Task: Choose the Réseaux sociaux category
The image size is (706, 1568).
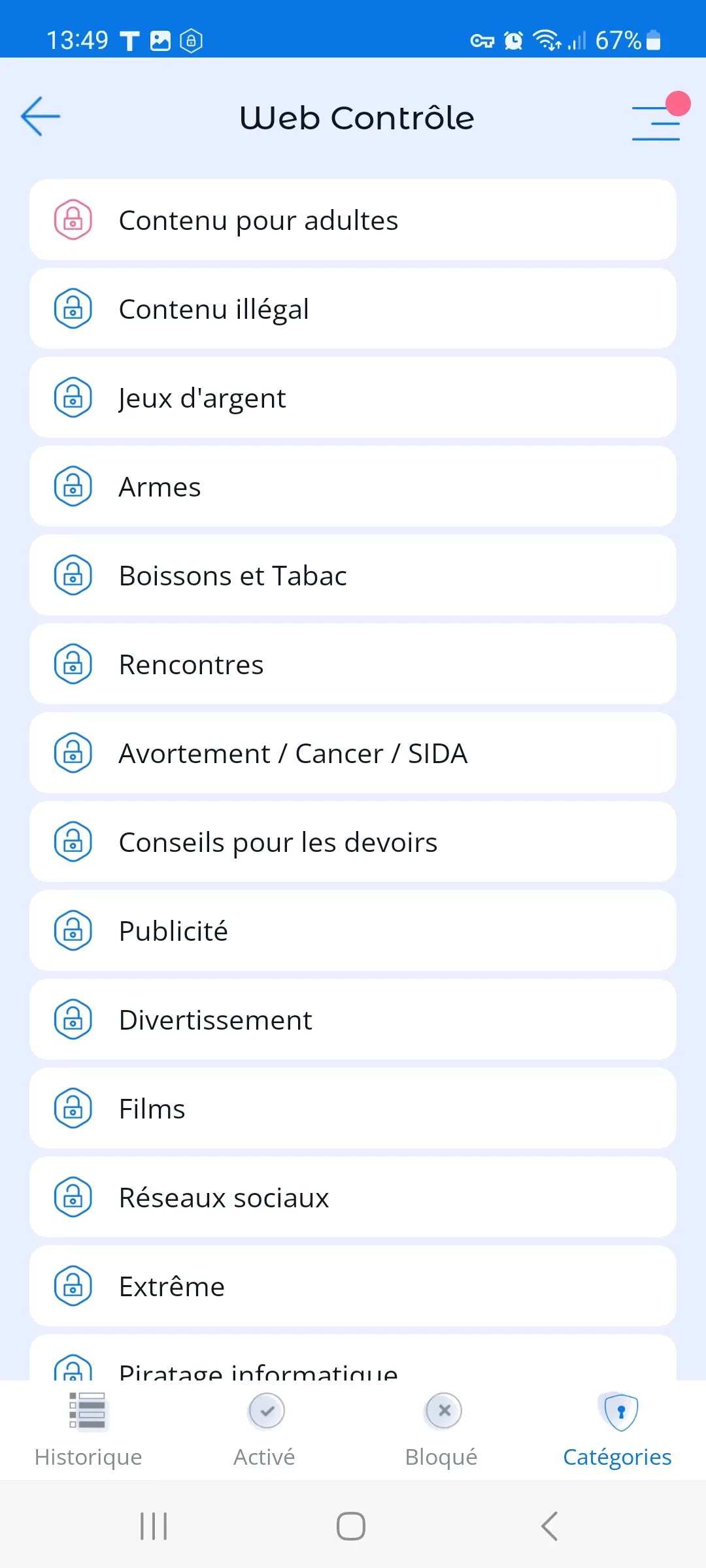Action: click(x=353, y=1198)
